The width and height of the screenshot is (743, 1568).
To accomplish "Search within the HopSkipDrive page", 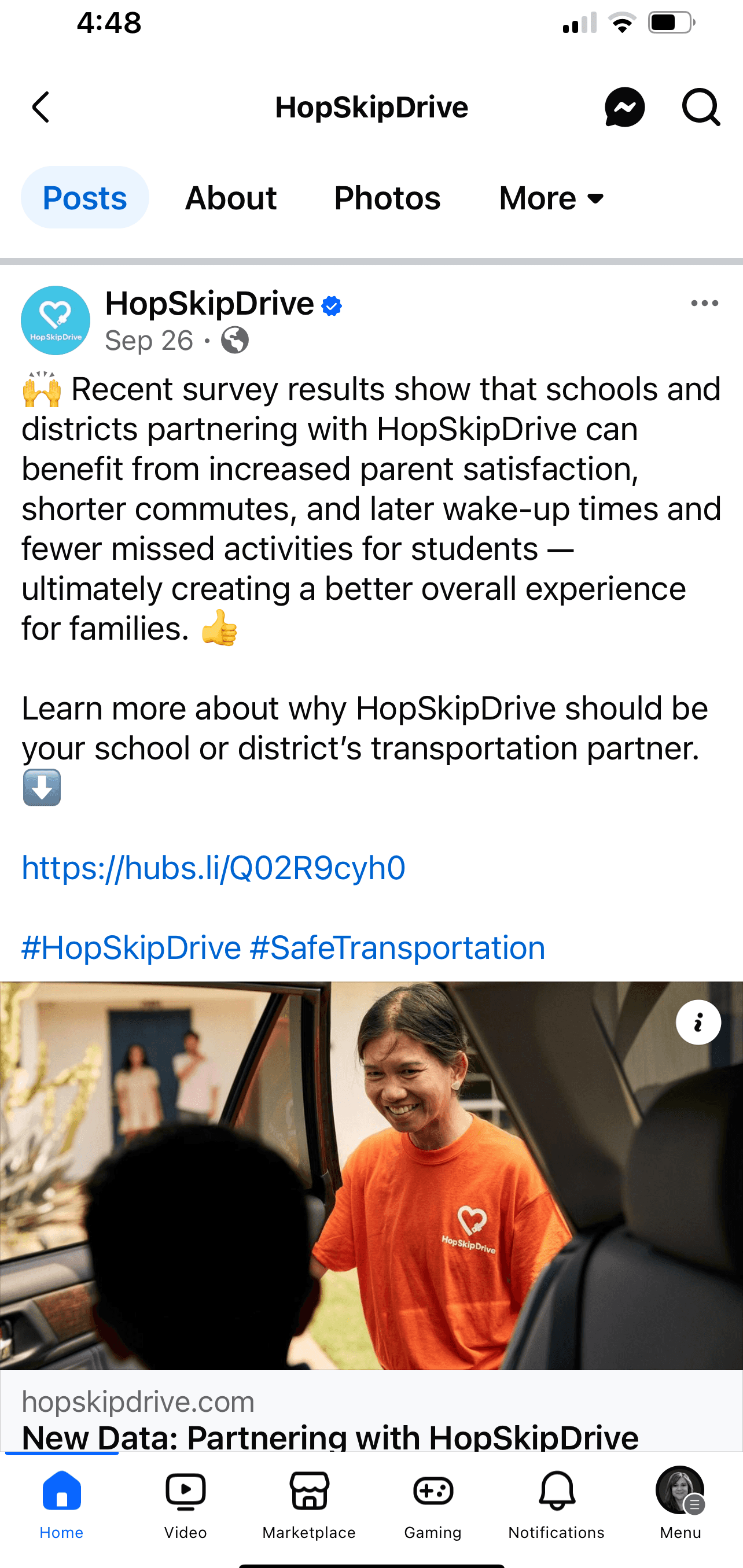I will point(700,108).
